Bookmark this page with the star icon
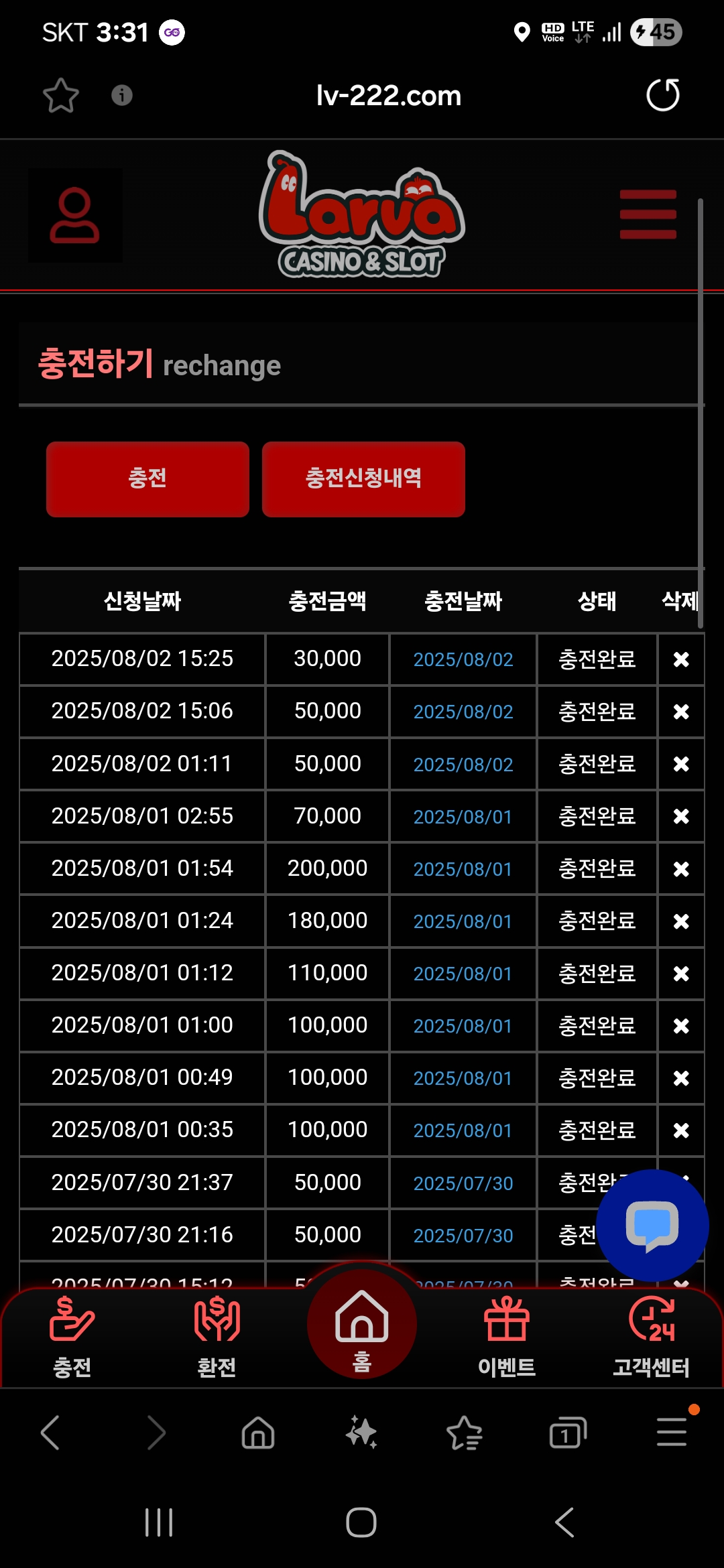Image resolution: width=724 pixels, height=1568 pixels. (x=61, y=95)
